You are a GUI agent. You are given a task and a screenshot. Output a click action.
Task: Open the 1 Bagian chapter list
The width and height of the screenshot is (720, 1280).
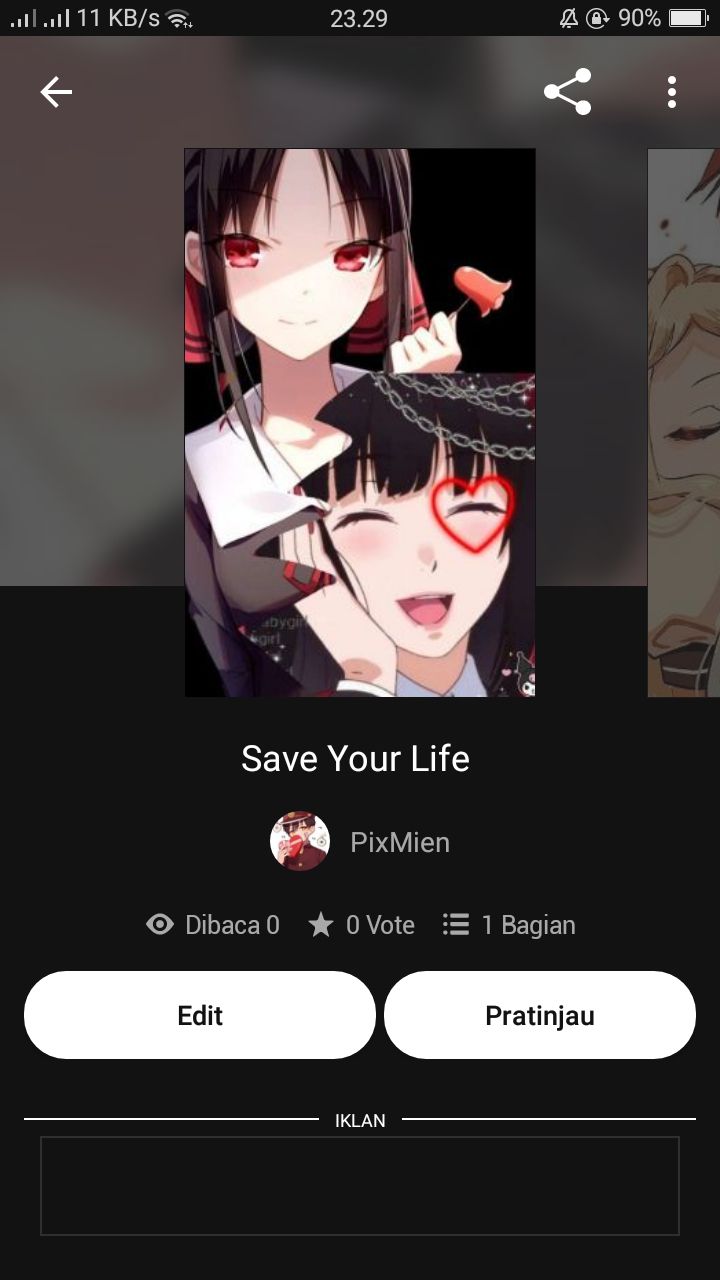click(510, 925)
